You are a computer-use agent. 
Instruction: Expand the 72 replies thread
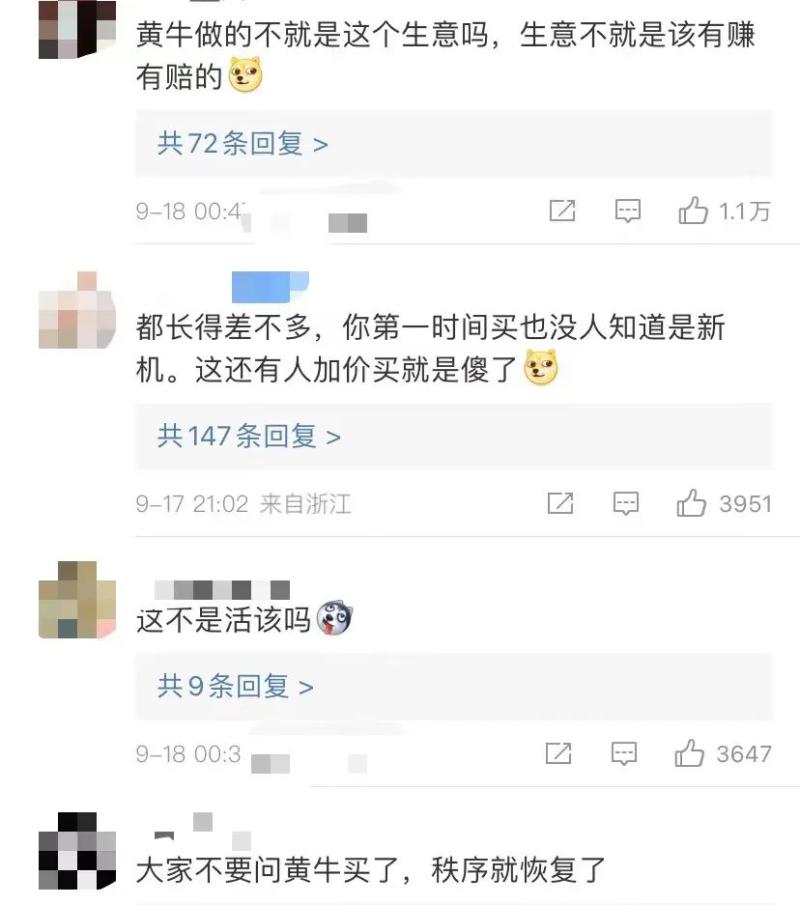[x=243, y=144]
